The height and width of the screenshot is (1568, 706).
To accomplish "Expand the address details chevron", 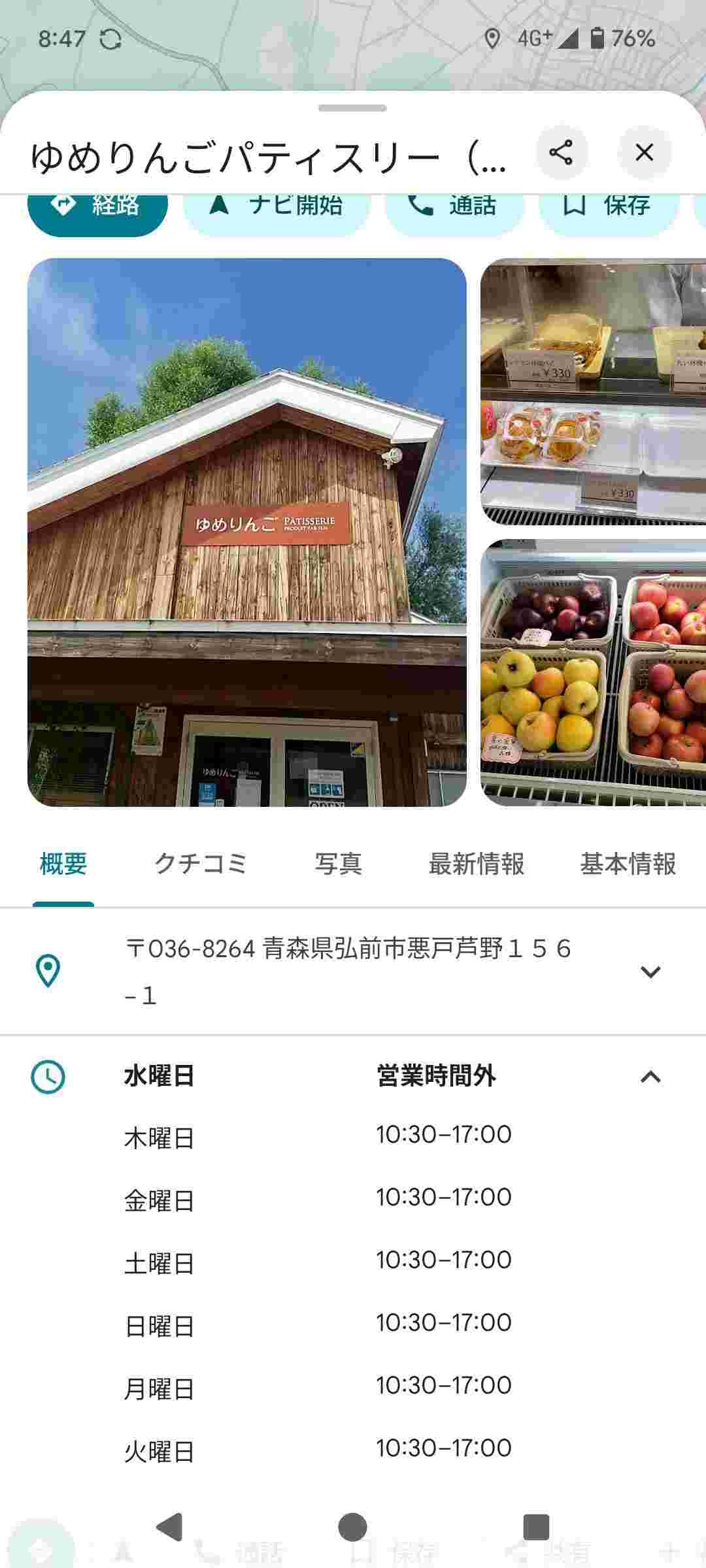I will point(650,973).
